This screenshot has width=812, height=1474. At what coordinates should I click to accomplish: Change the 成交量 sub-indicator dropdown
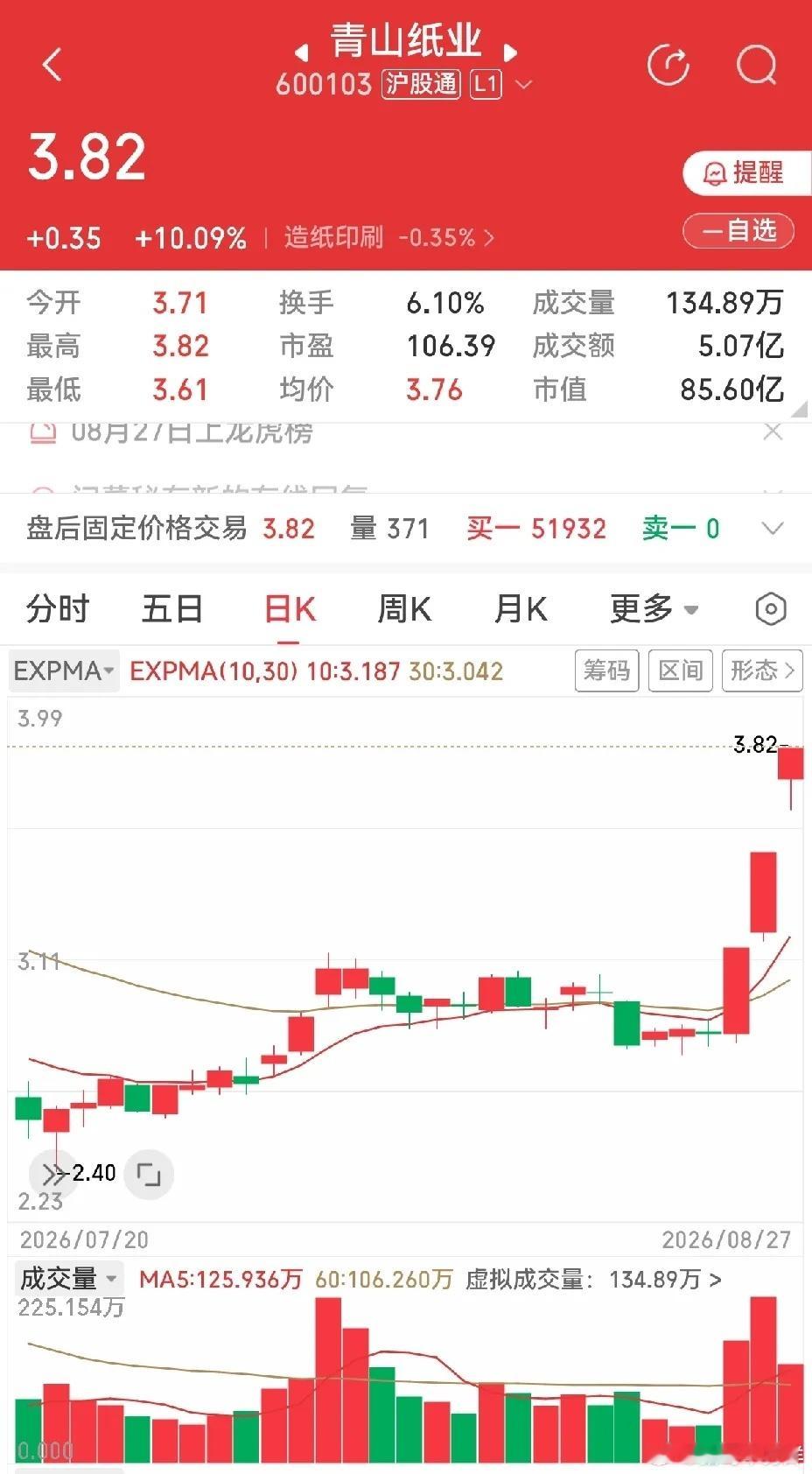click(x=68, y=1278)
